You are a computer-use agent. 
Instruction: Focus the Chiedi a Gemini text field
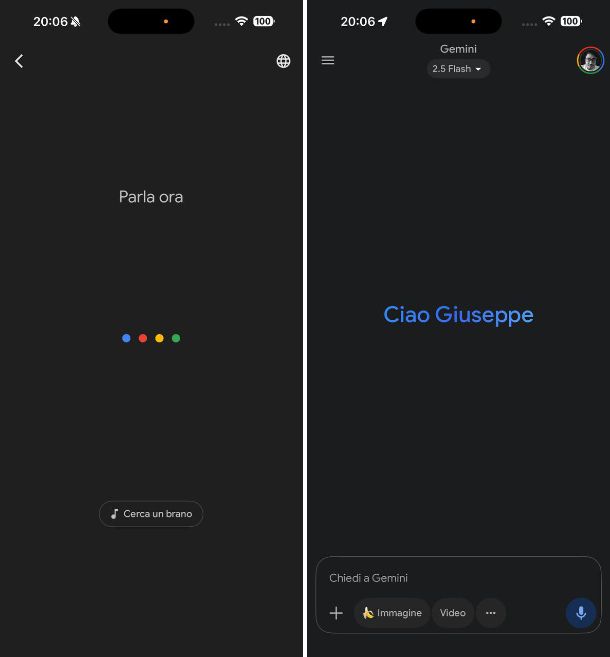pyautogui.click(x=440, y=578)
